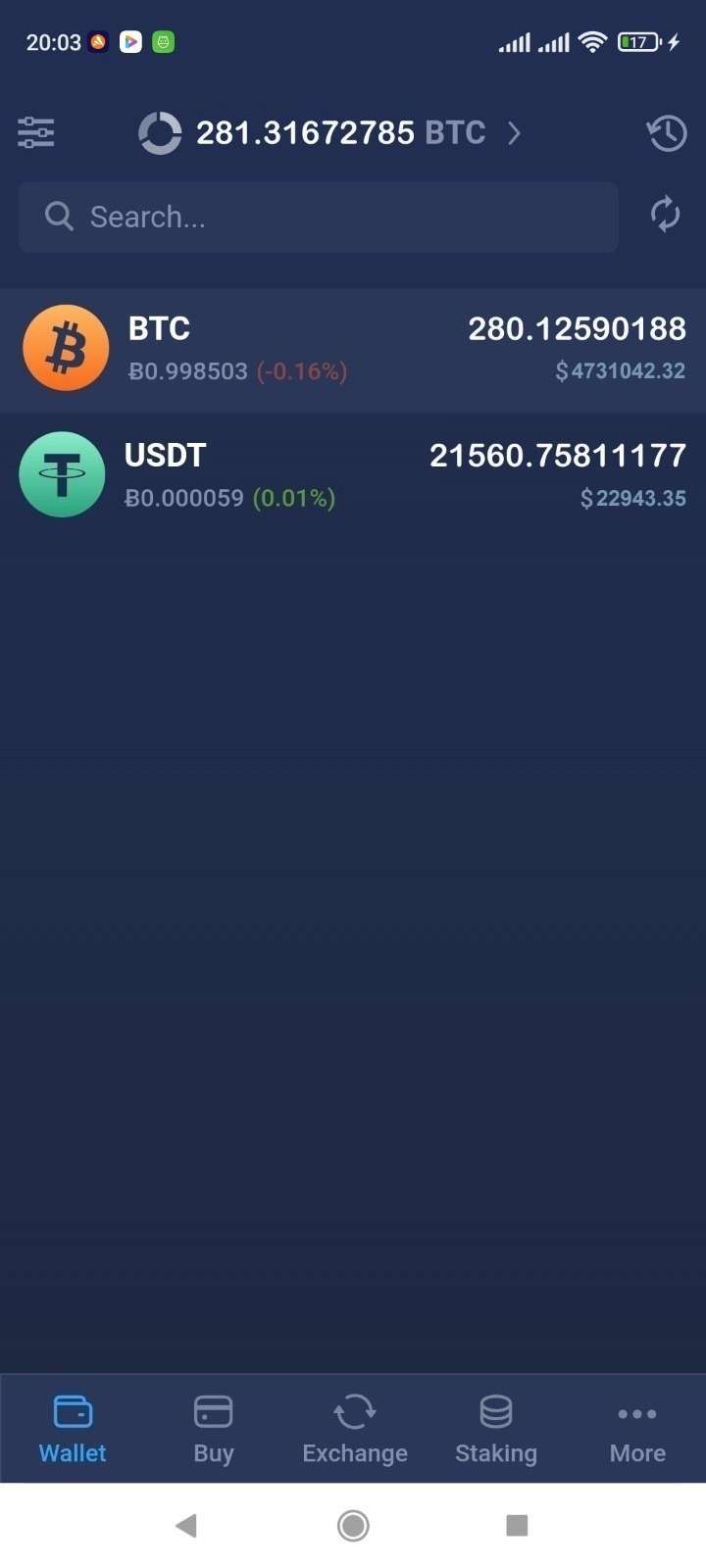This screenshot has height=1568, width=706.
Task: Refresh wallet balances
Action: click(x=666, y=215)
